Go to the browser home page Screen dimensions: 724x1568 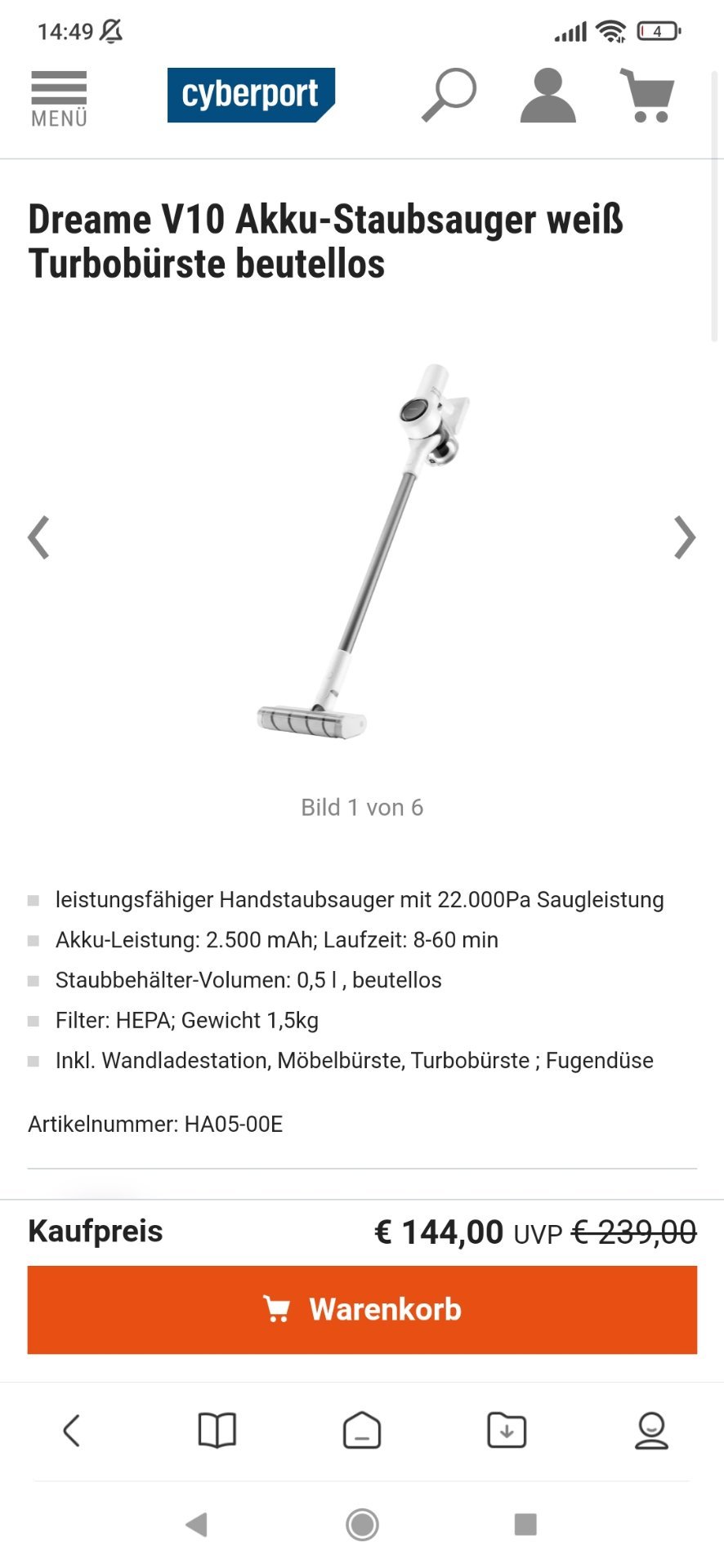[x=362, y=1430]
